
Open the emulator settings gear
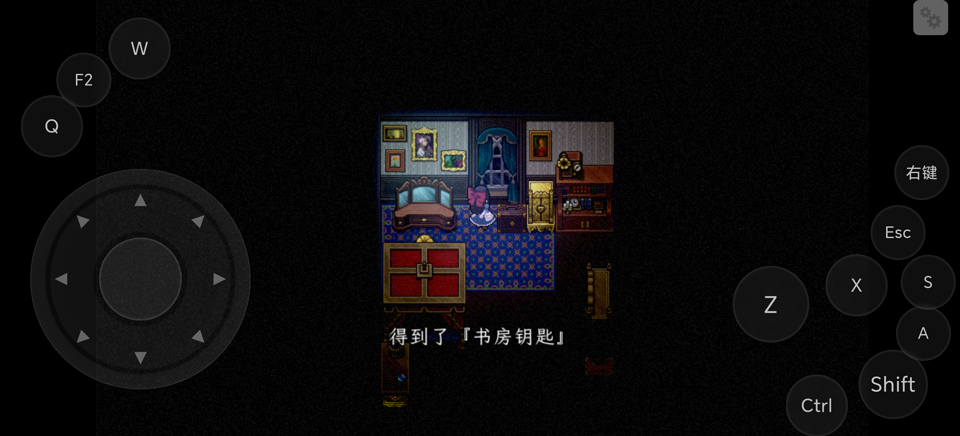point(930,18)
